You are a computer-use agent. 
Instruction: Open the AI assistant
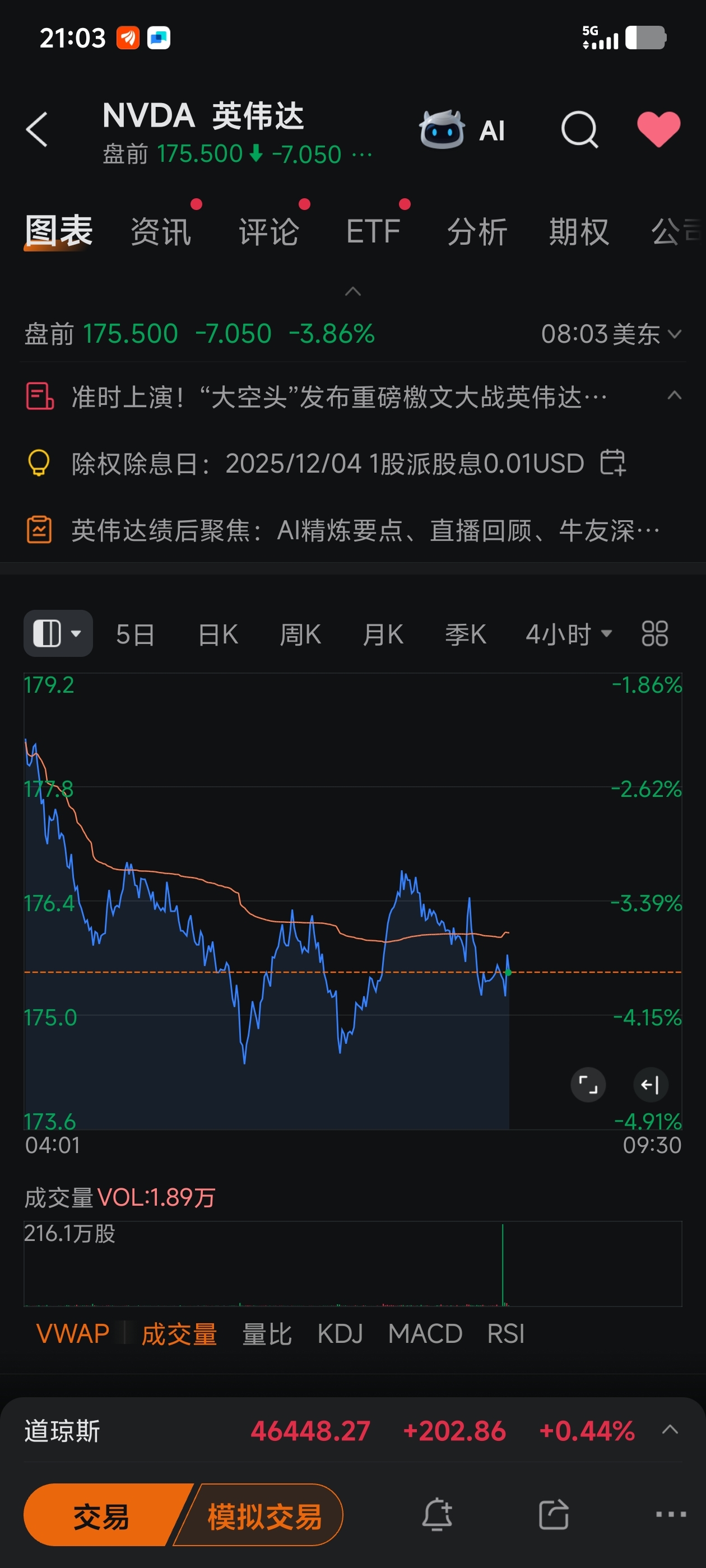click(462, 130)
